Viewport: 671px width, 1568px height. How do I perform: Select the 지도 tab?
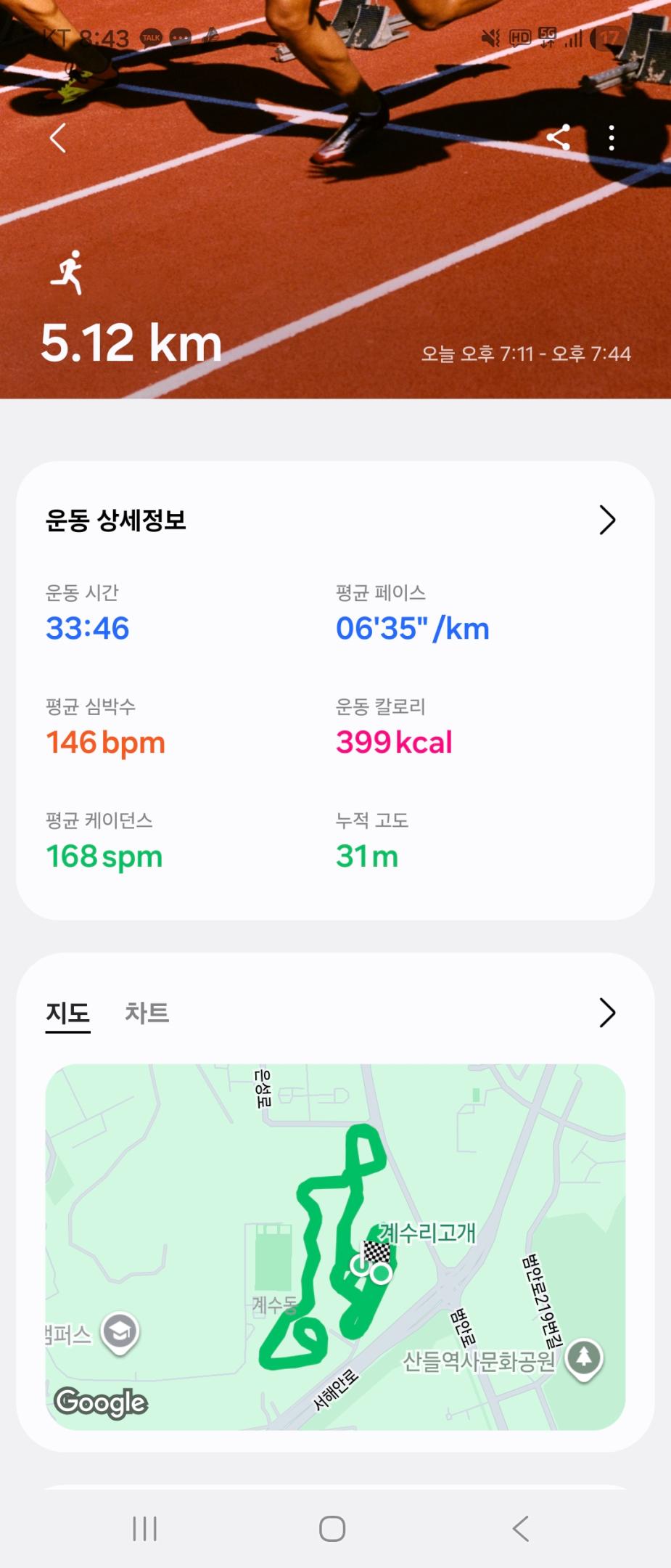[67, 1013]
